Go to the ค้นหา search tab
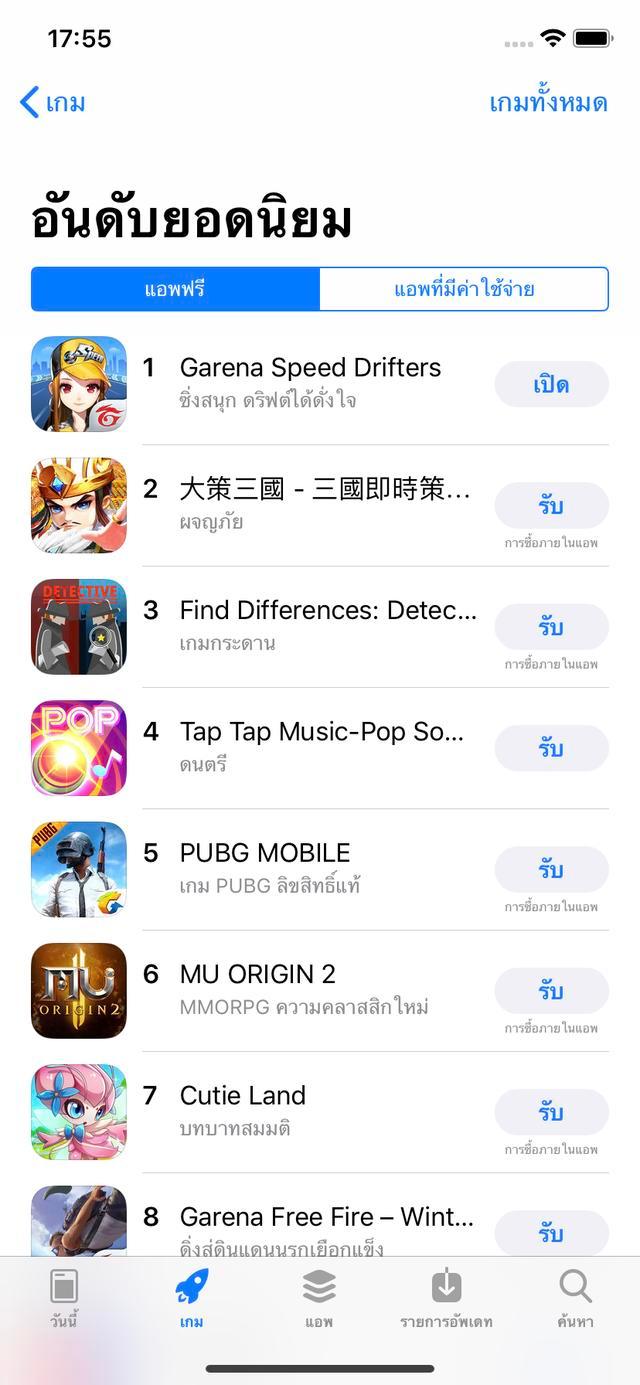 tap(575, 1298)
